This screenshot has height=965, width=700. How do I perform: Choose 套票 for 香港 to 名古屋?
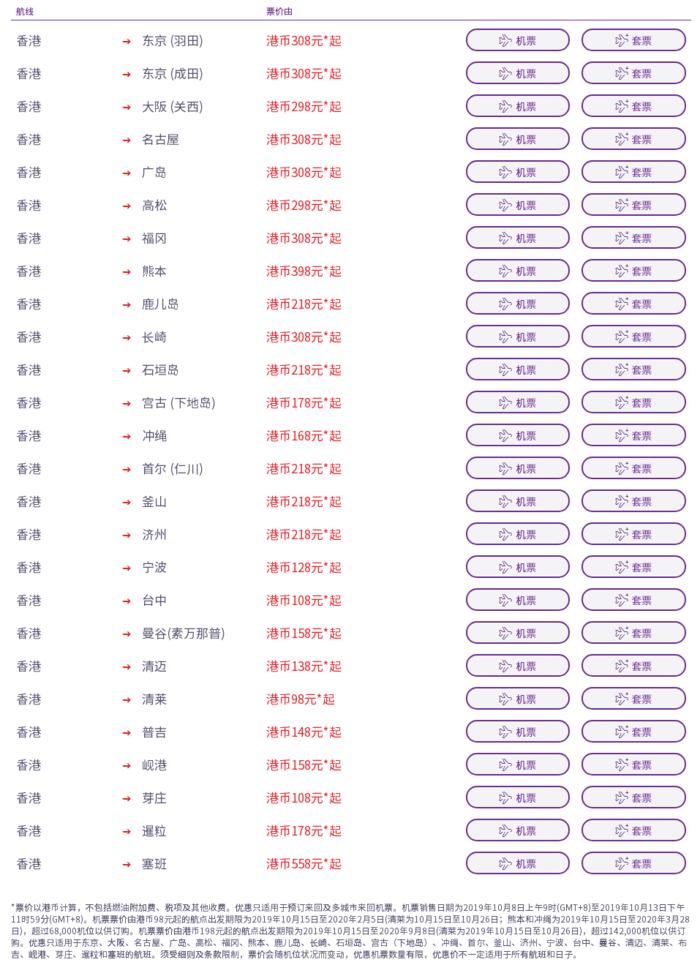633,140
